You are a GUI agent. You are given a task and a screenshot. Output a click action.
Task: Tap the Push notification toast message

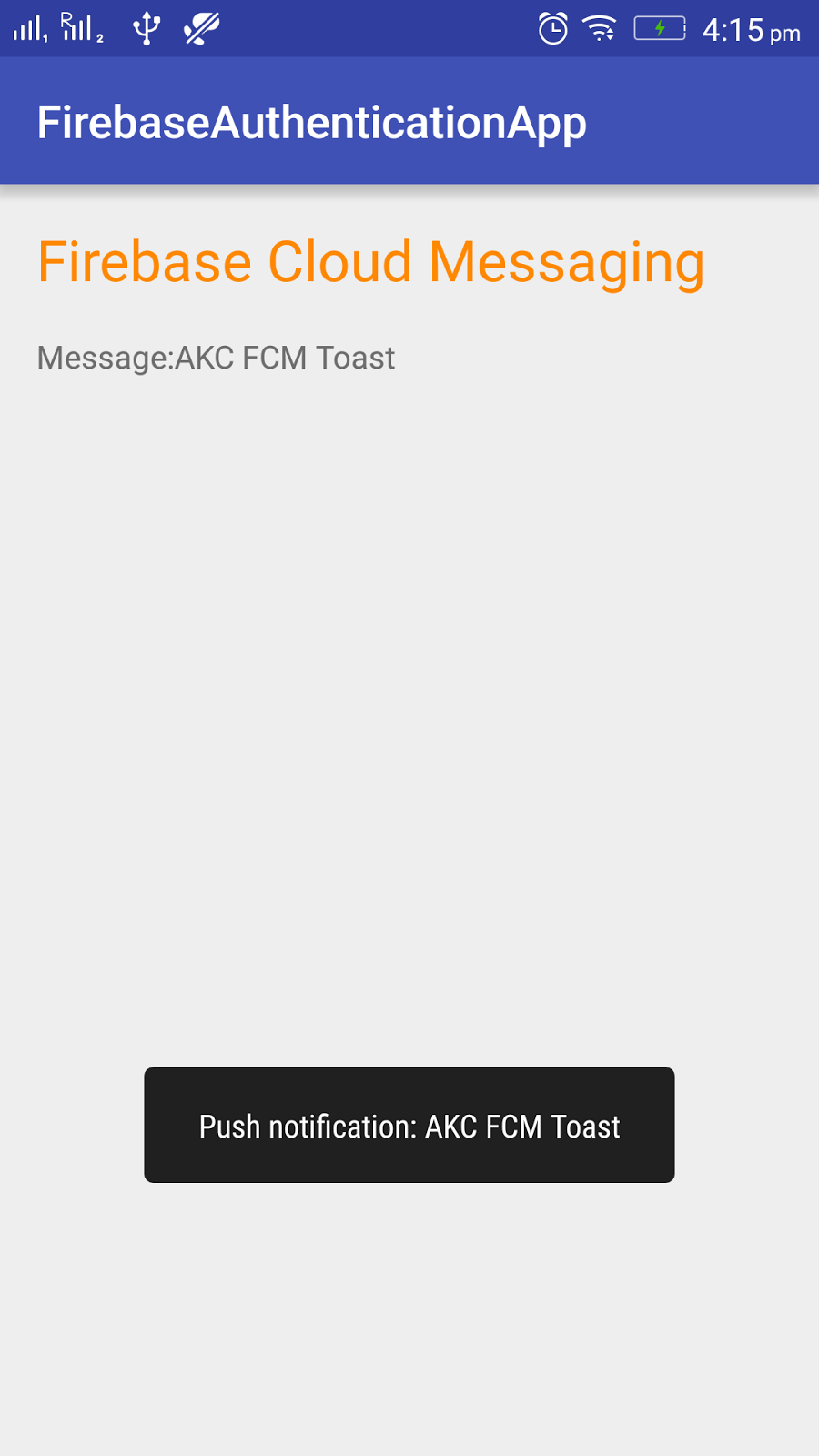(409, 1126)
